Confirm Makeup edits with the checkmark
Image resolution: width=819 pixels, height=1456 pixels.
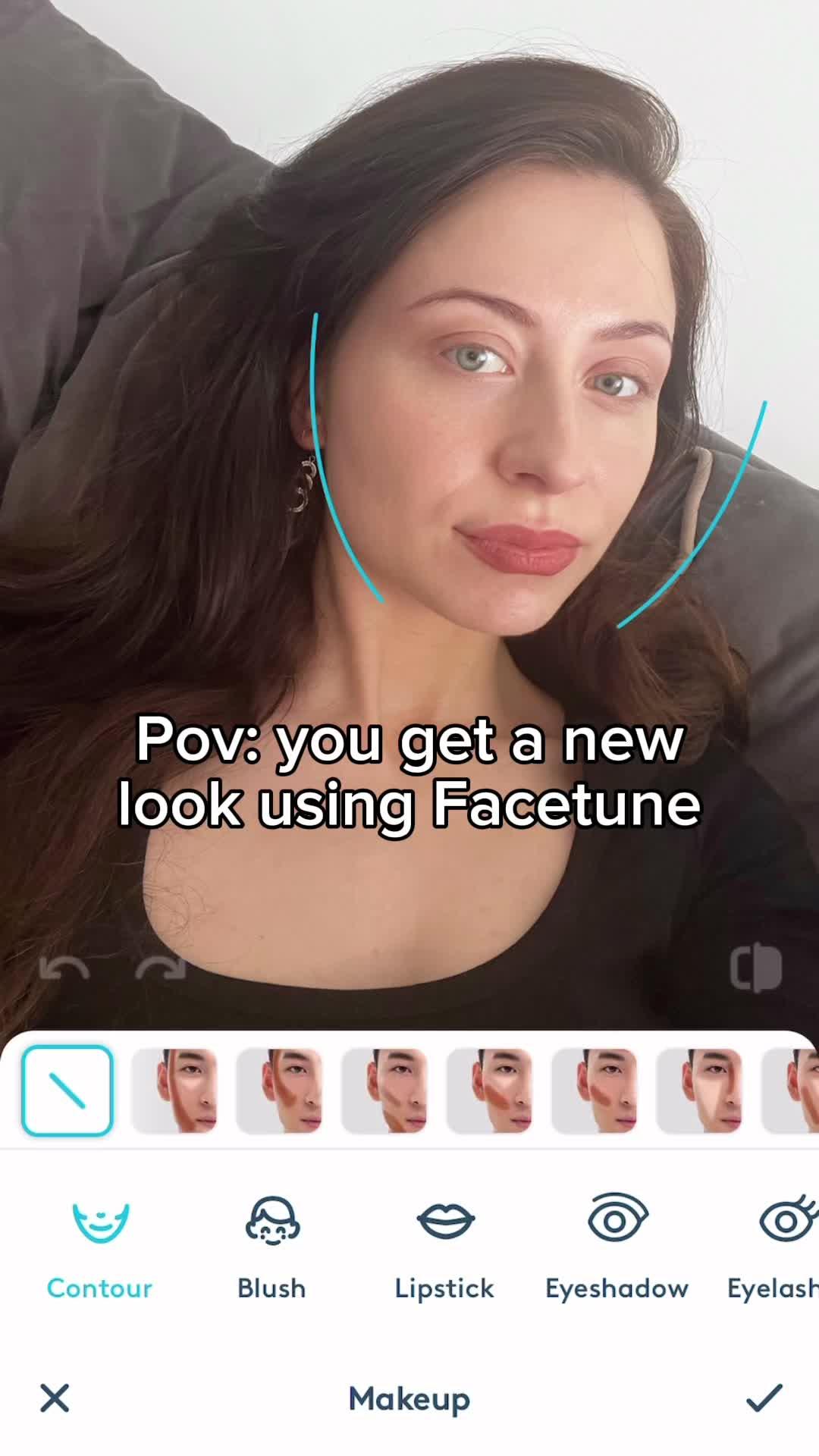point(764,1398)
